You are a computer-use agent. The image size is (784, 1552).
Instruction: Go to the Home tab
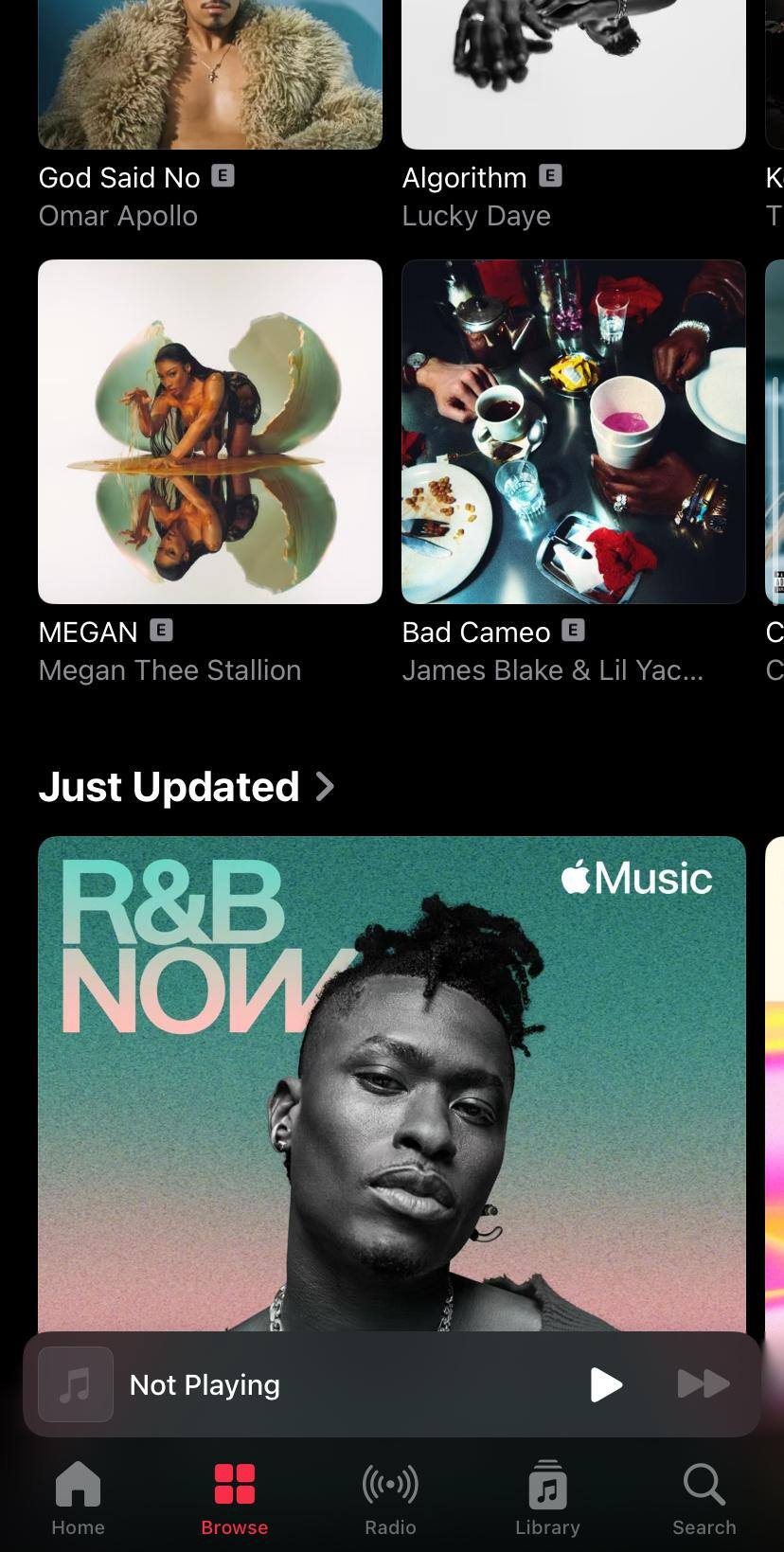point(78,1497)
